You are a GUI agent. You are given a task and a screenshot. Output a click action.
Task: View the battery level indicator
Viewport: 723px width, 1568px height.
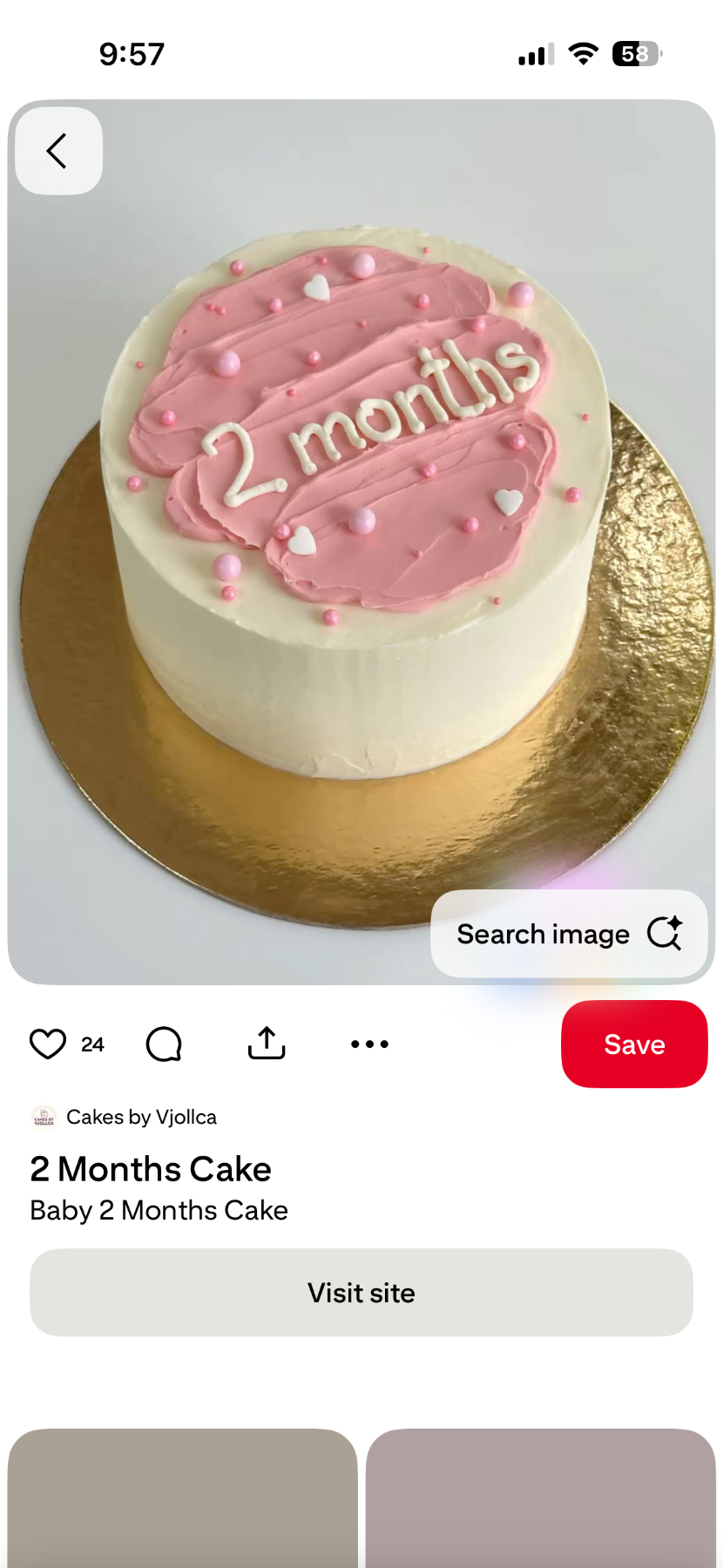click(634, 53)
